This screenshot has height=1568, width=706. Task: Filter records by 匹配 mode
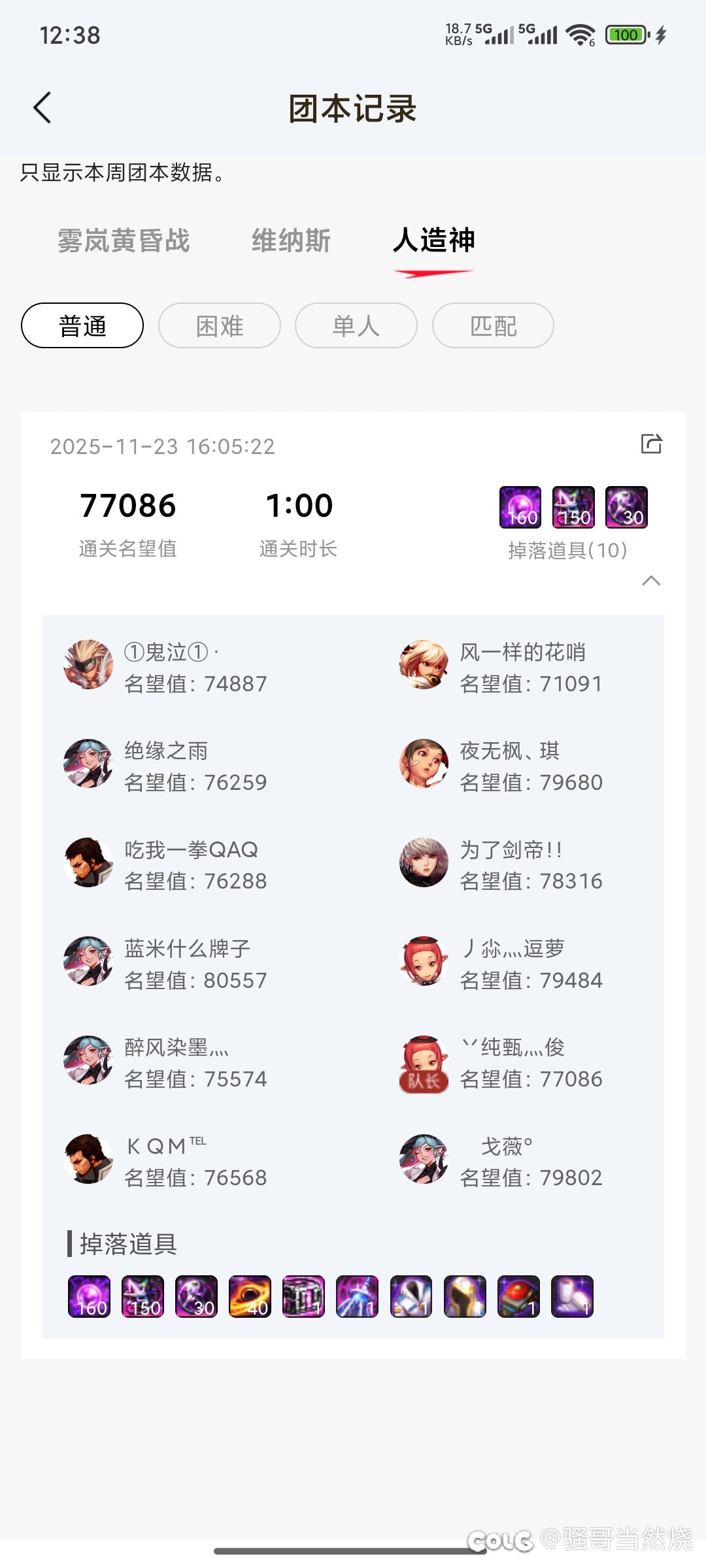tap(493, 325)
